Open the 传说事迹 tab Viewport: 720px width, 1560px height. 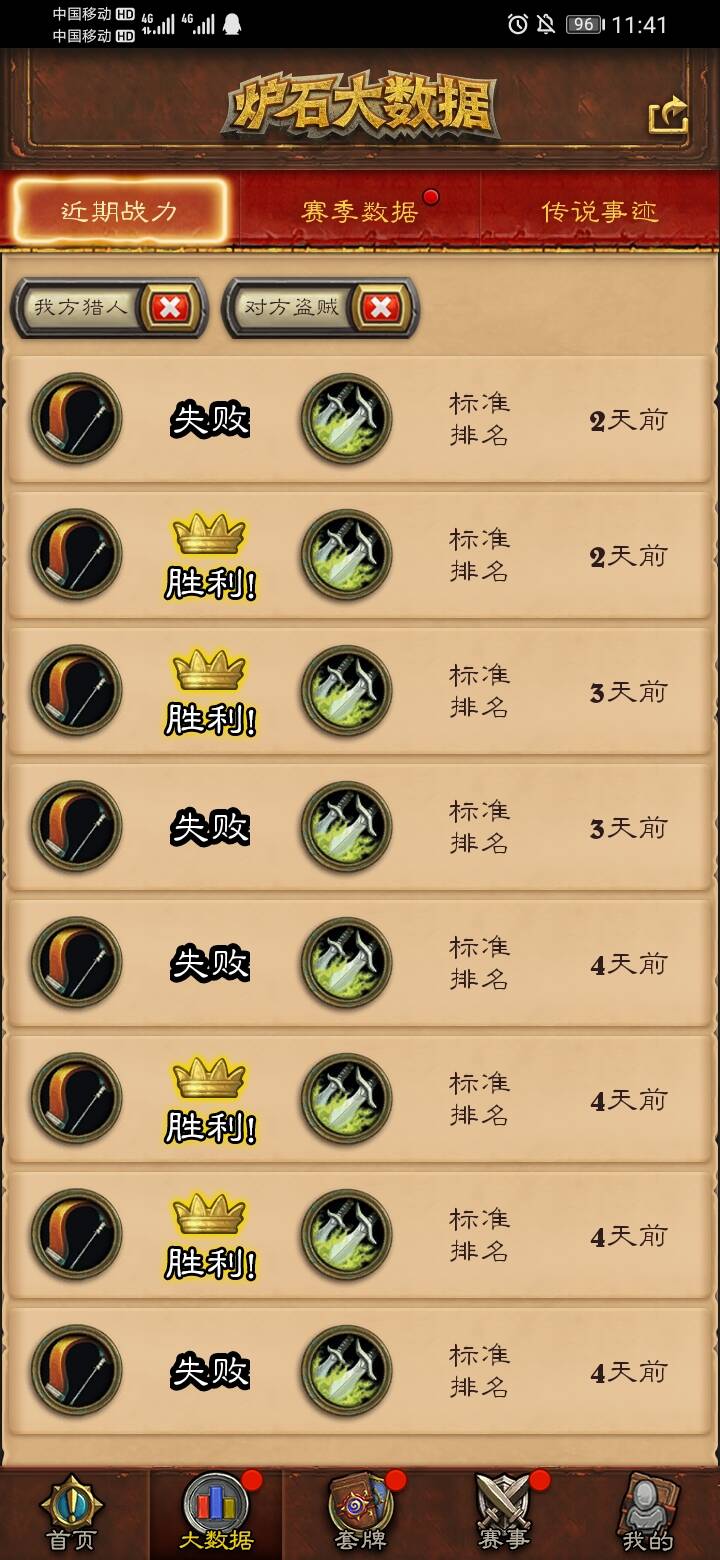click(x=599, y=211)
